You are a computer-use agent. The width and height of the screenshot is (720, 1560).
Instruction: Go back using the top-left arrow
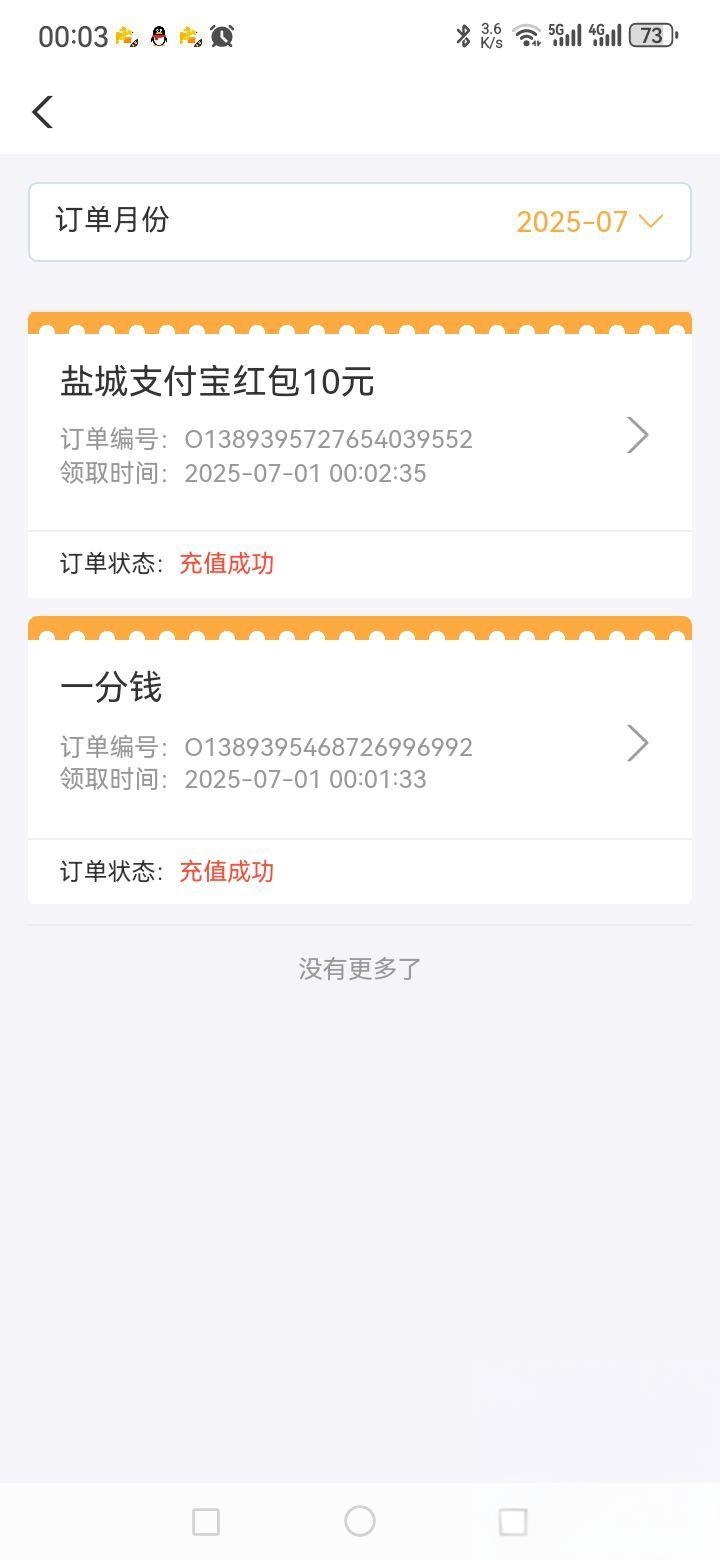(42, 112)
